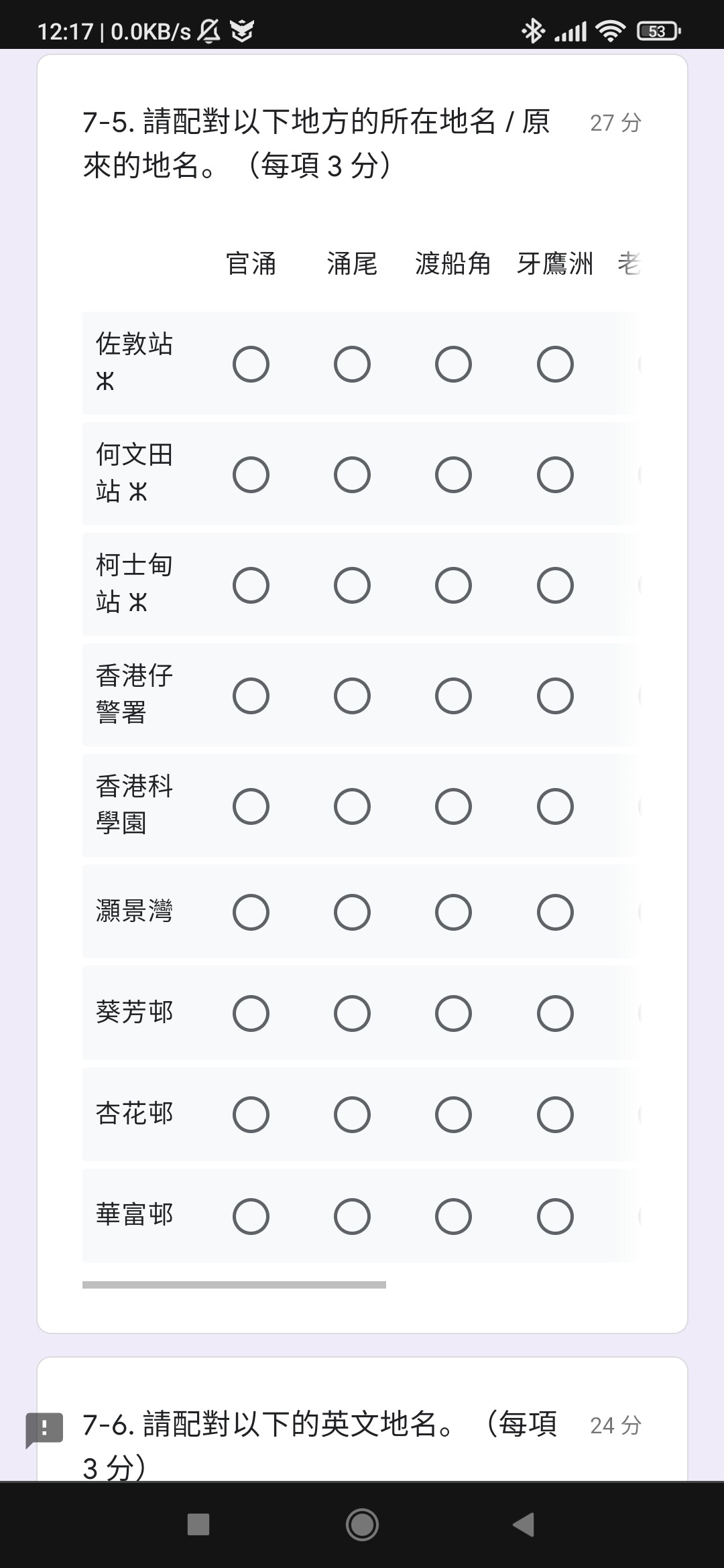
Task: Go to the home screen
Action: click(x=362, y=1524)
